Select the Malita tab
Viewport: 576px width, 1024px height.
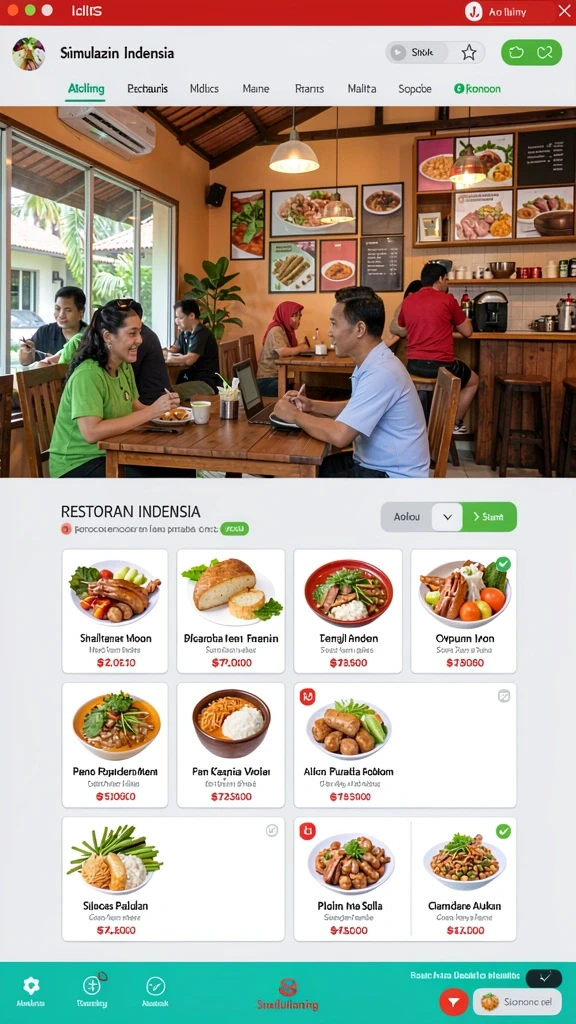(x=362, y=89)
